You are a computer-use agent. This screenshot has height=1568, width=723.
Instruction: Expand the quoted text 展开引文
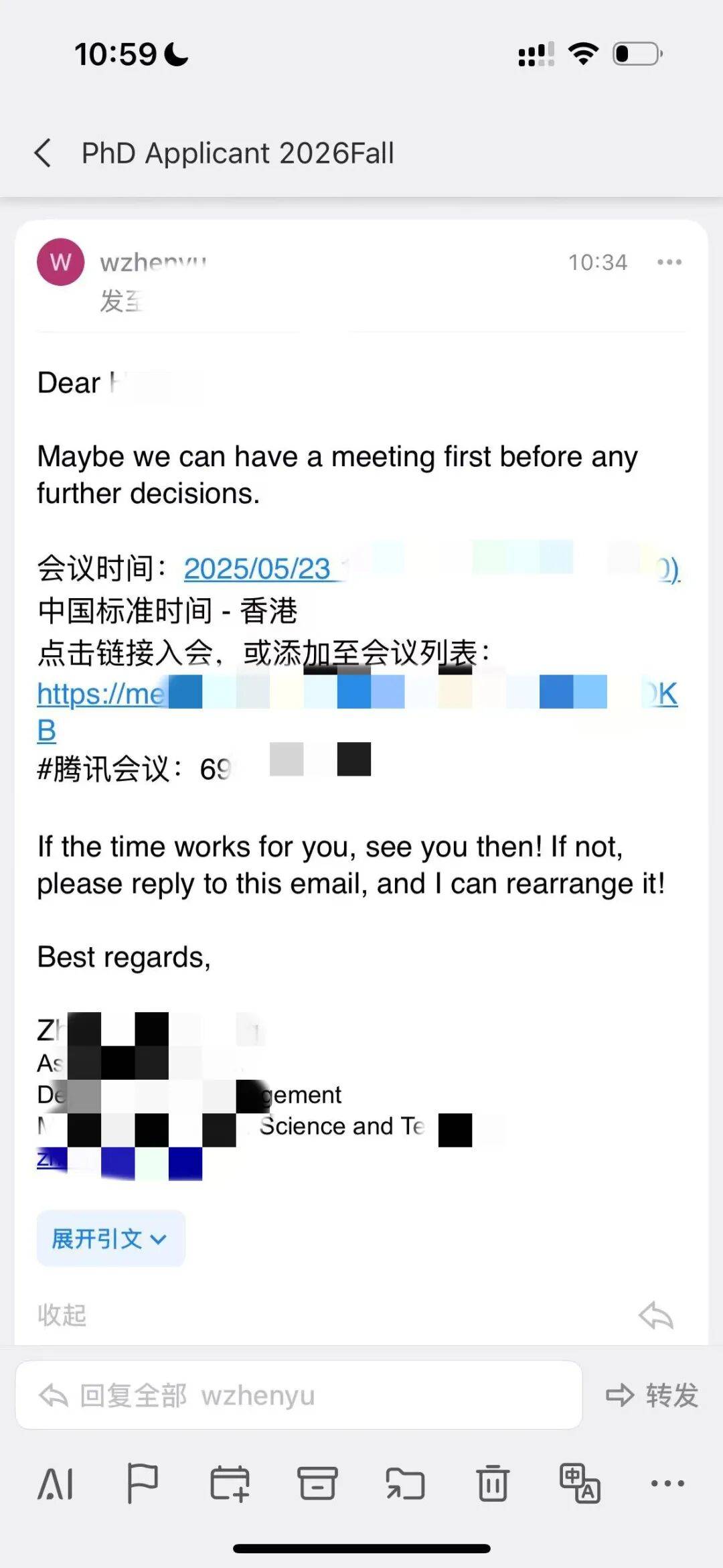click(x=110, y=1238)
